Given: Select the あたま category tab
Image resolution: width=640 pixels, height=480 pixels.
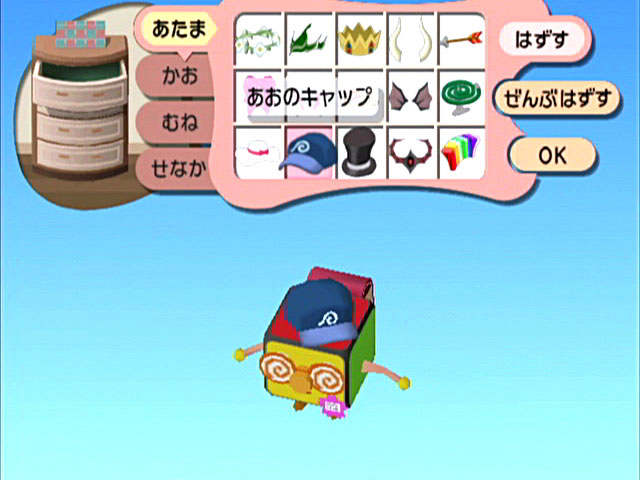Looking at the screenshot, I should 177,30.
